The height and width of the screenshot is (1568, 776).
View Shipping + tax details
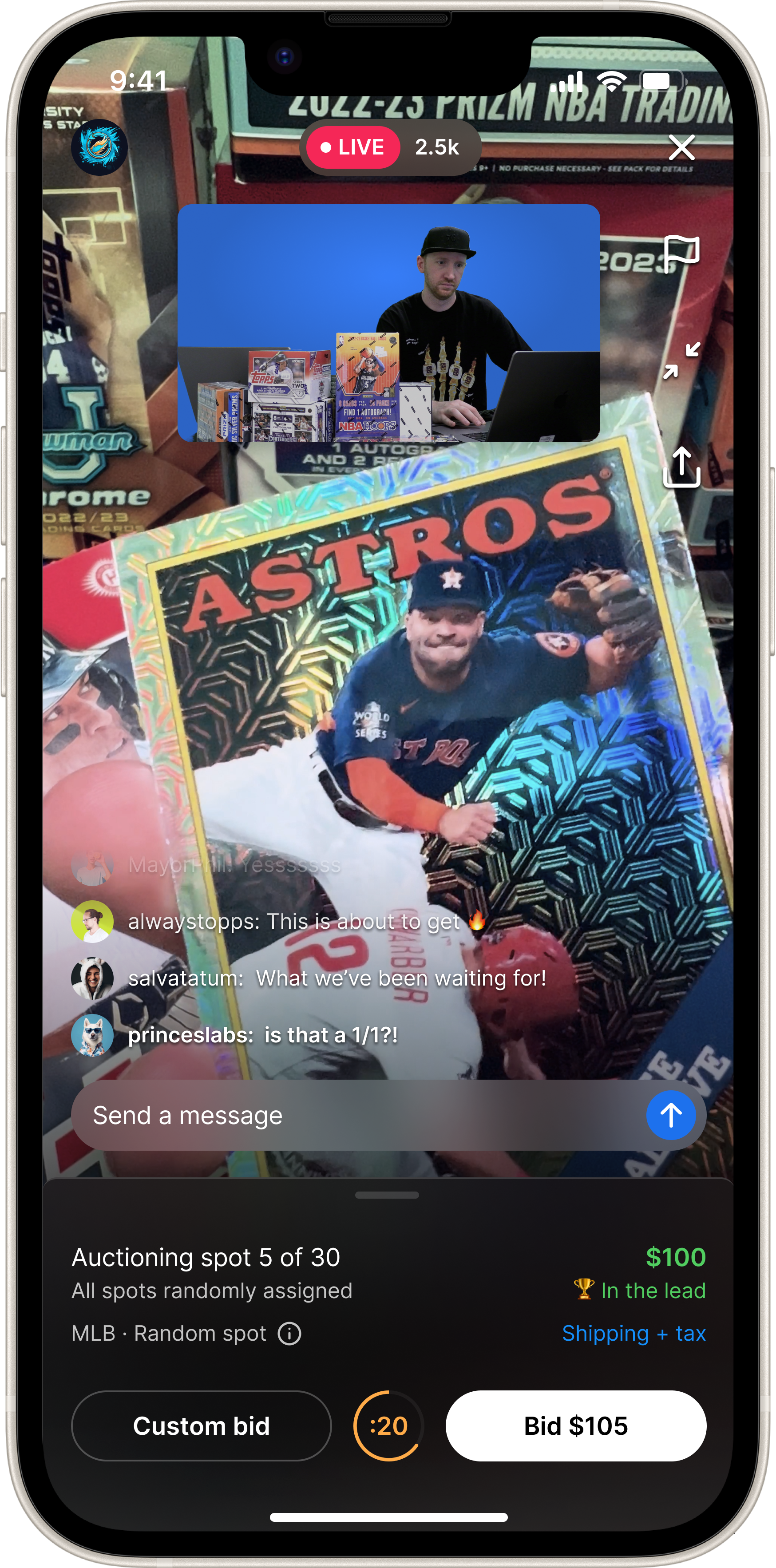click(x=633, y=1333)
